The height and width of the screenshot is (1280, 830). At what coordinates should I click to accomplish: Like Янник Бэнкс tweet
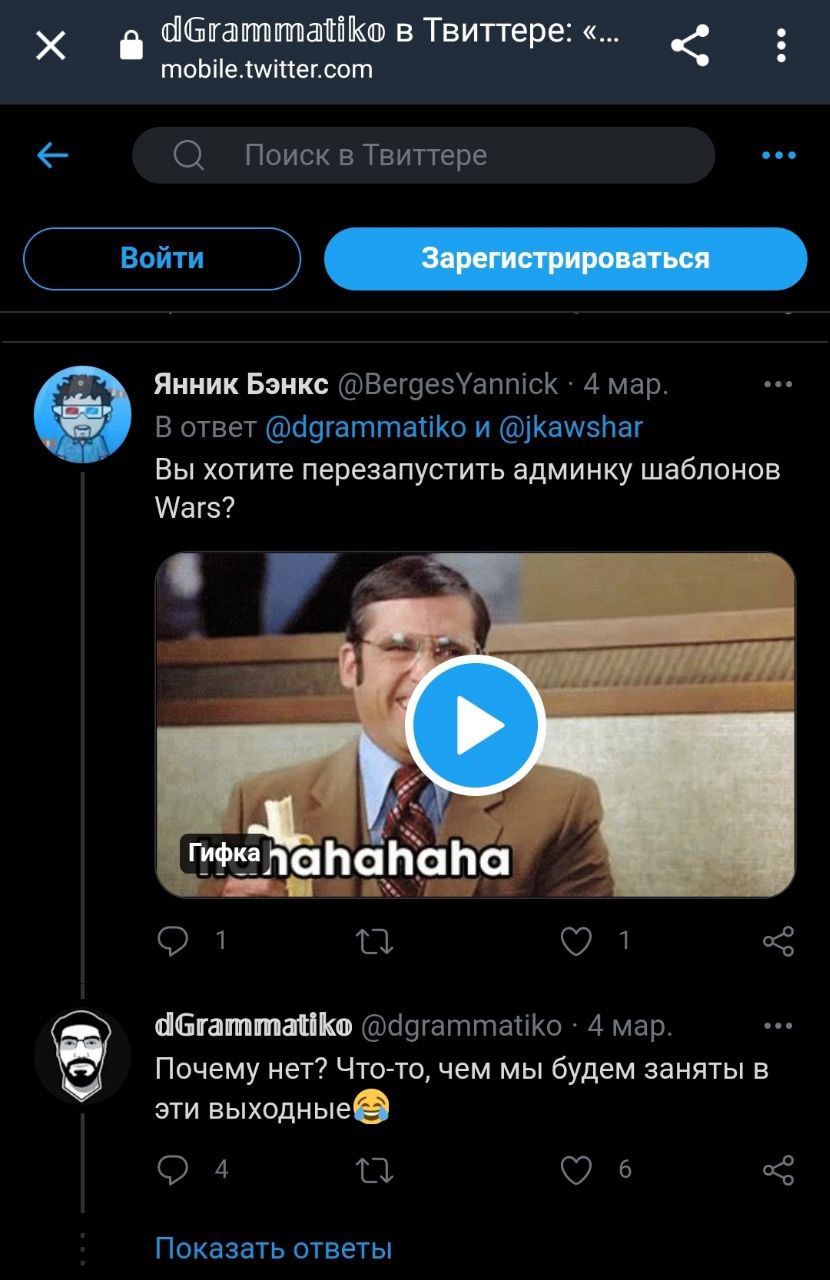(576, 940)
